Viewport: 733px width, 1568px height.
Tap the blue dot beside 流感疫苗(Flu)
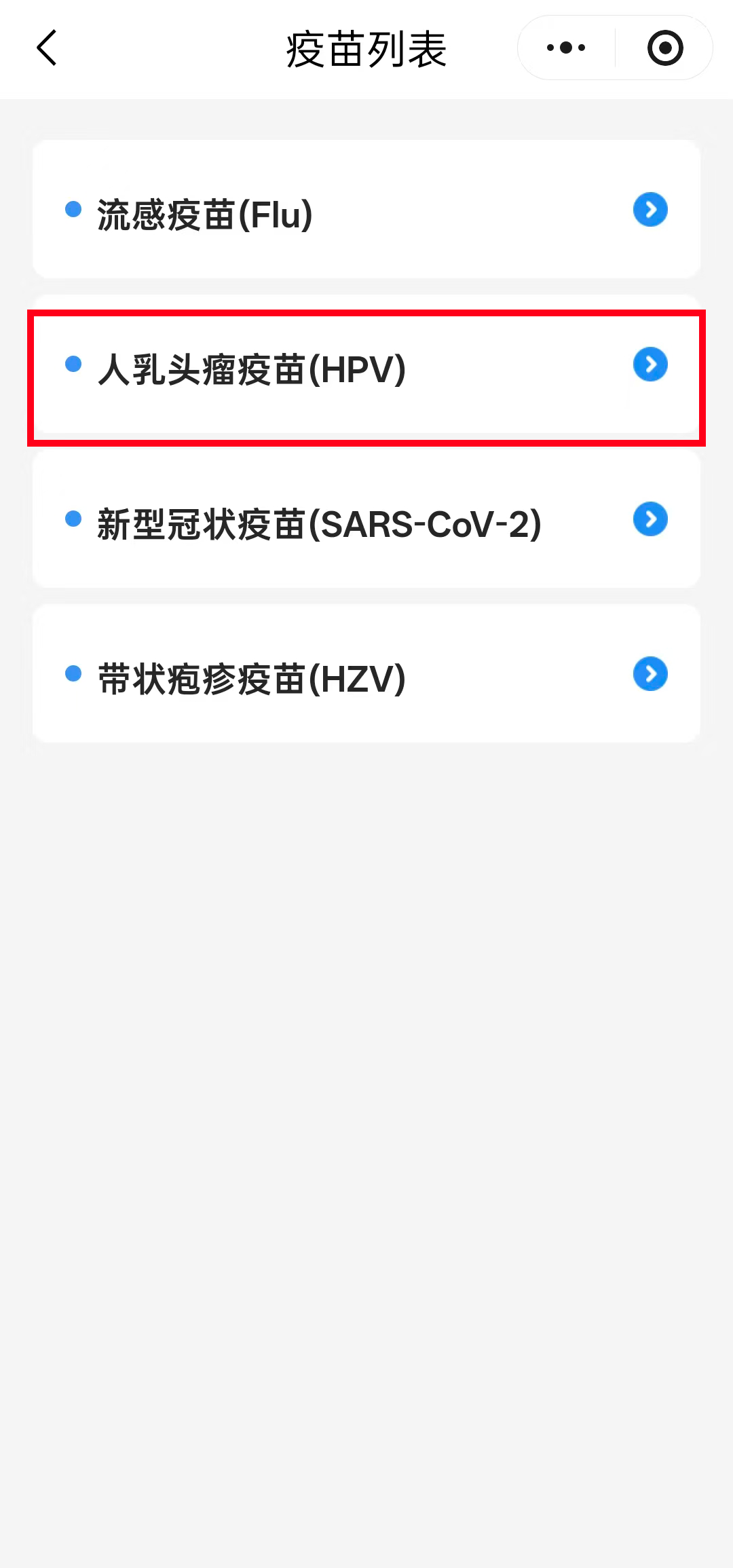pyautogui.click(x=73, y=210)
